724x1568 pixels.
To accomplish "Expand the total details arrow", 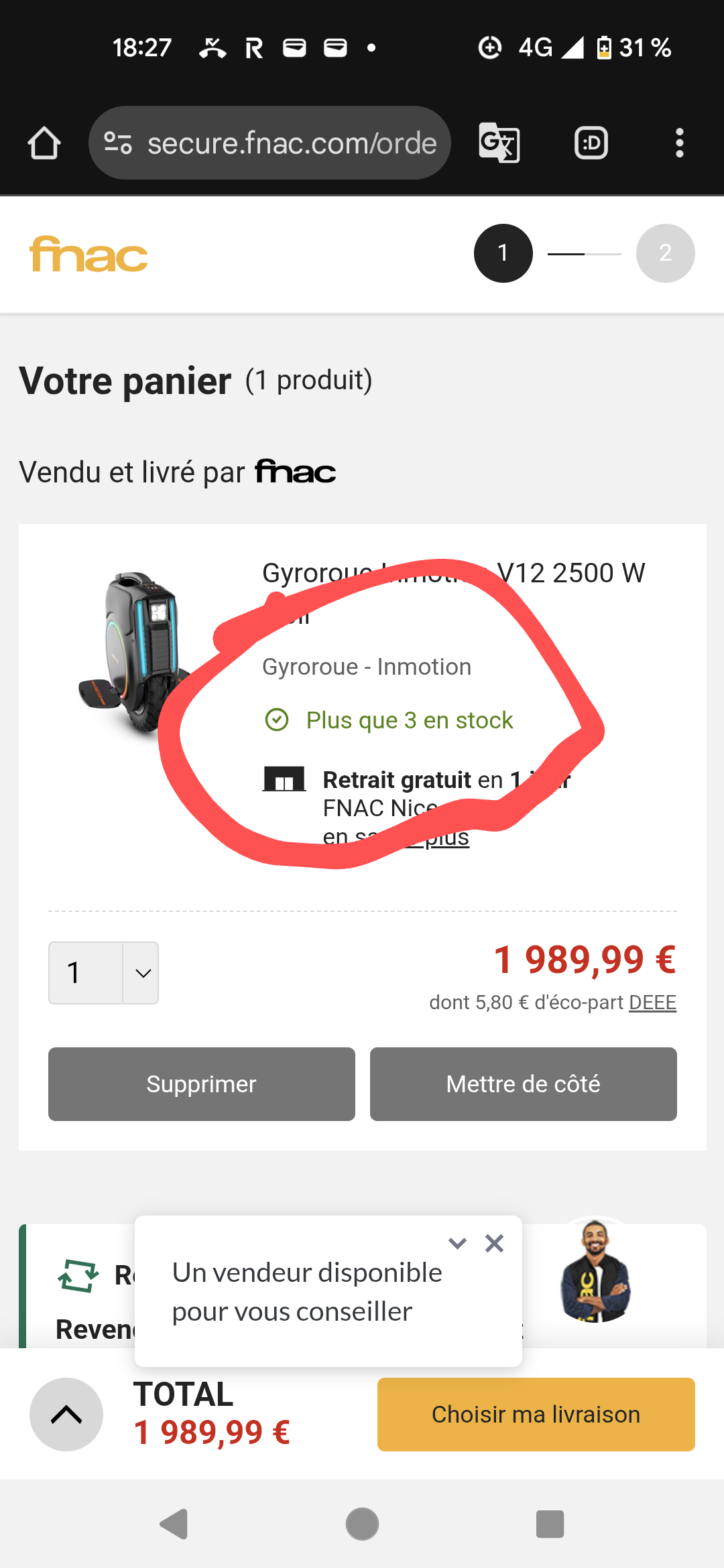I will [x=66, y=1415].
